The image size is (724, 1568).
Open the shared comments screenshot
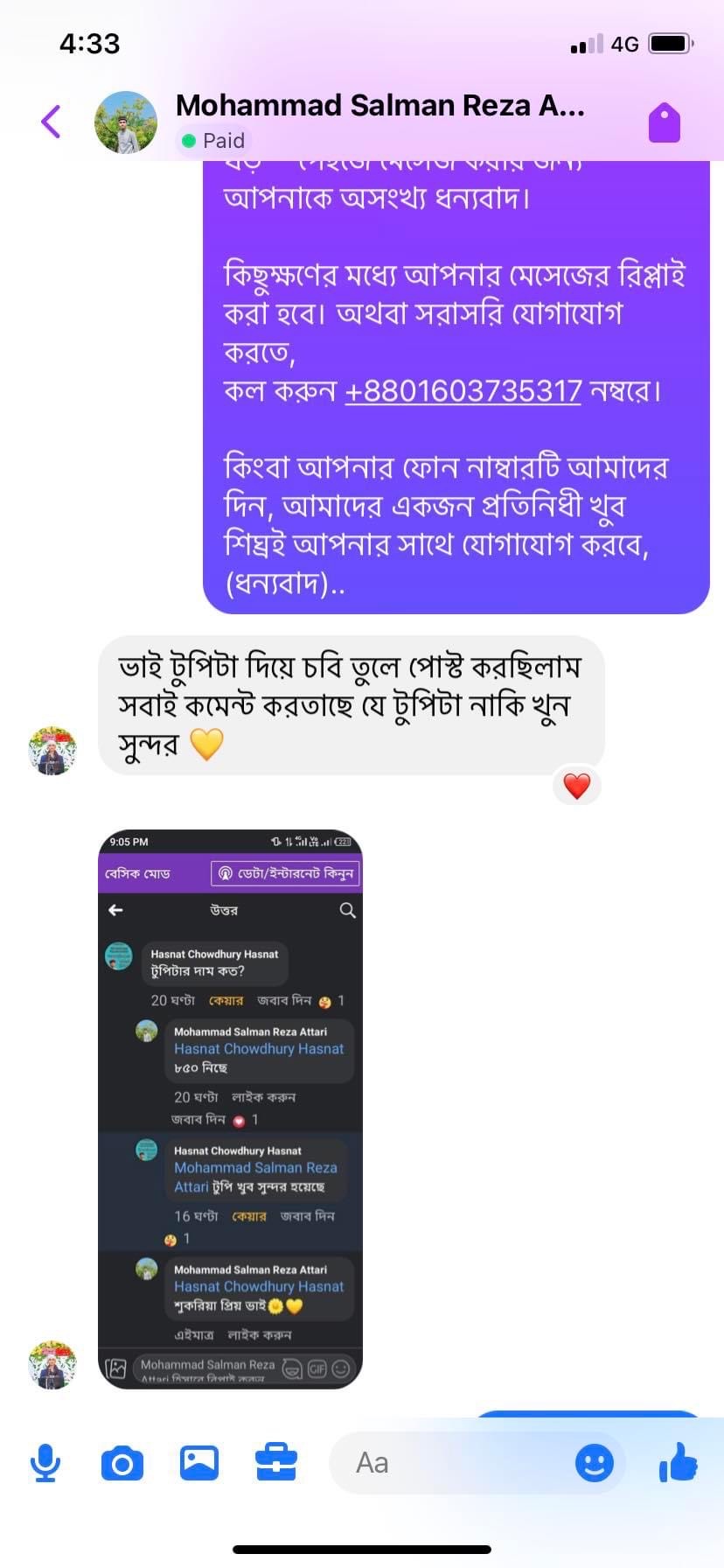click(x=230, y=1108)
